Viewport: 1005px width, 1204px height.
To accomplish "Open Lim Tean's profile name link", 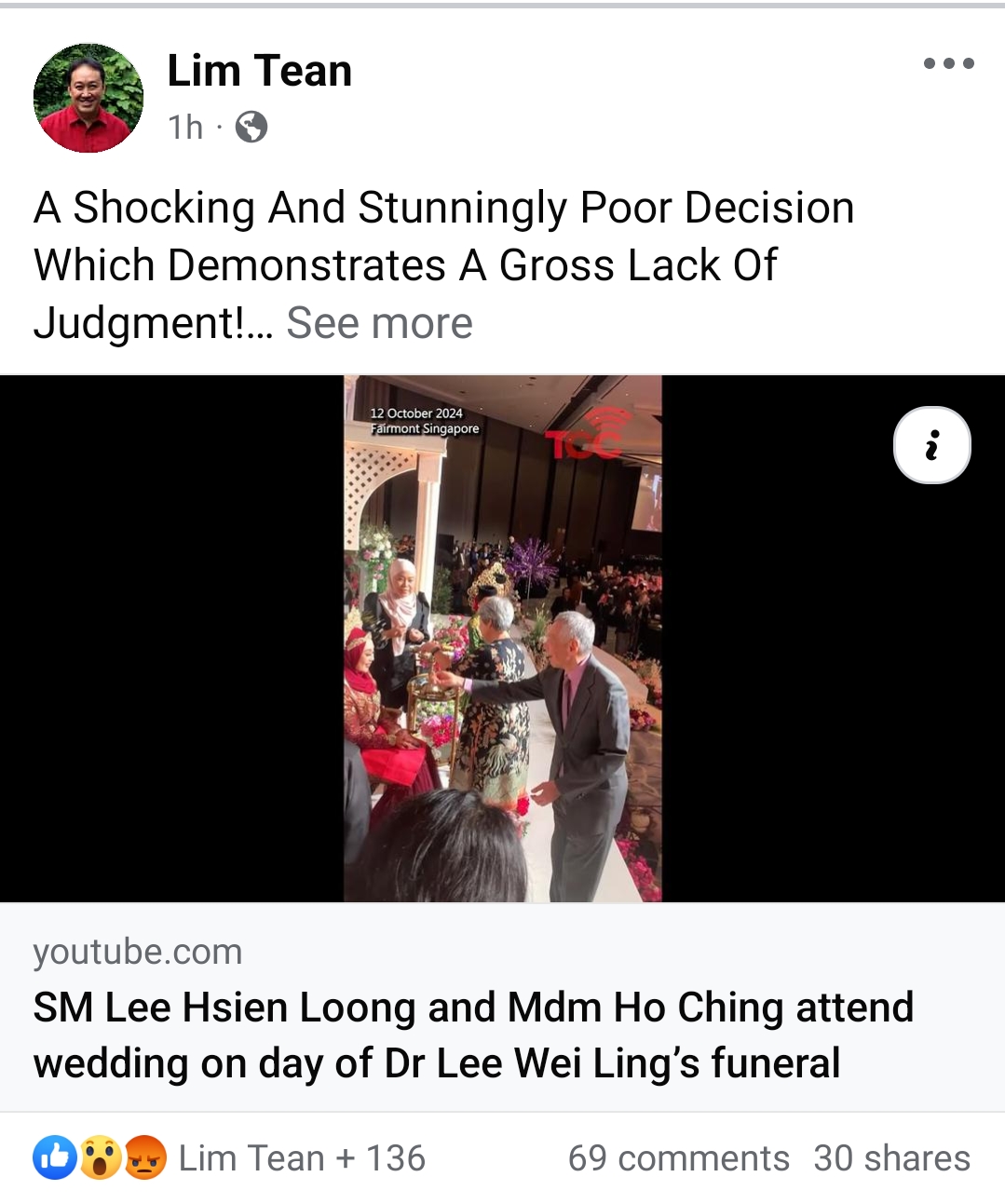I will coord(259,71).
